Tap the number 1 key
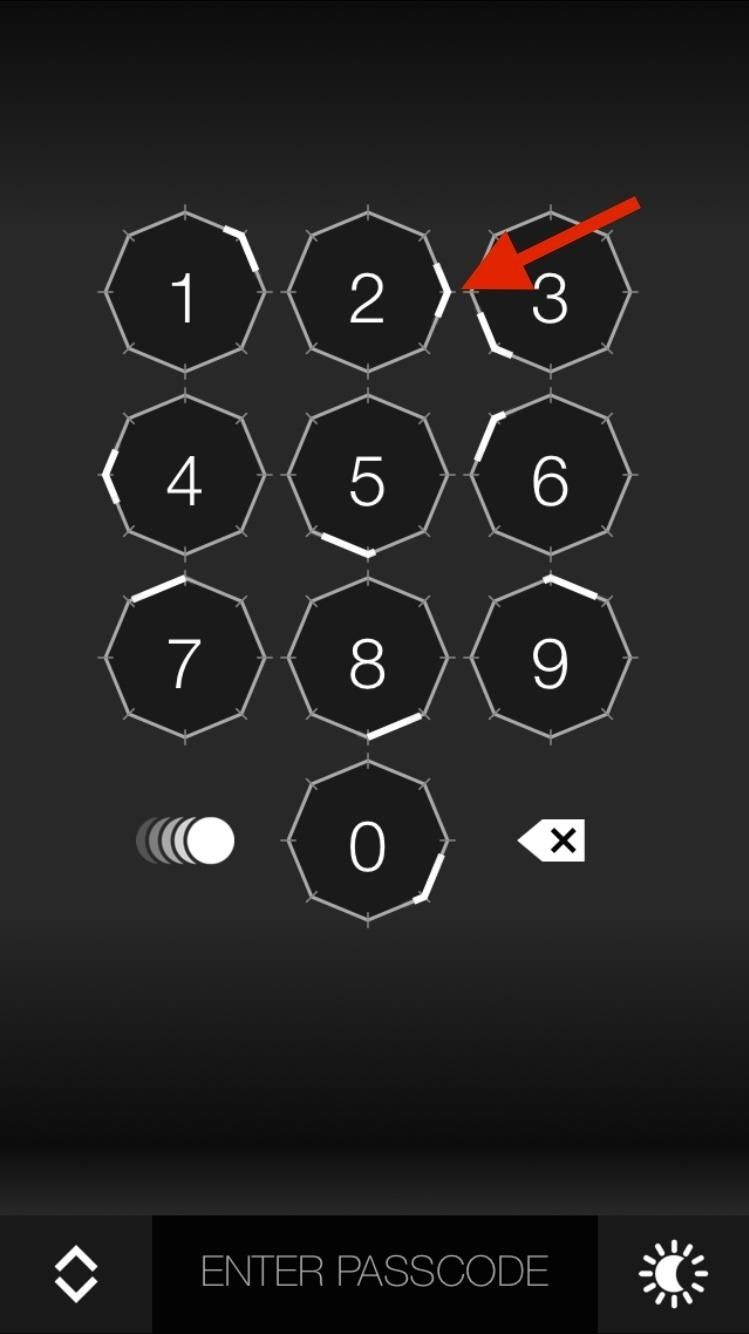 tap(184, 294)
